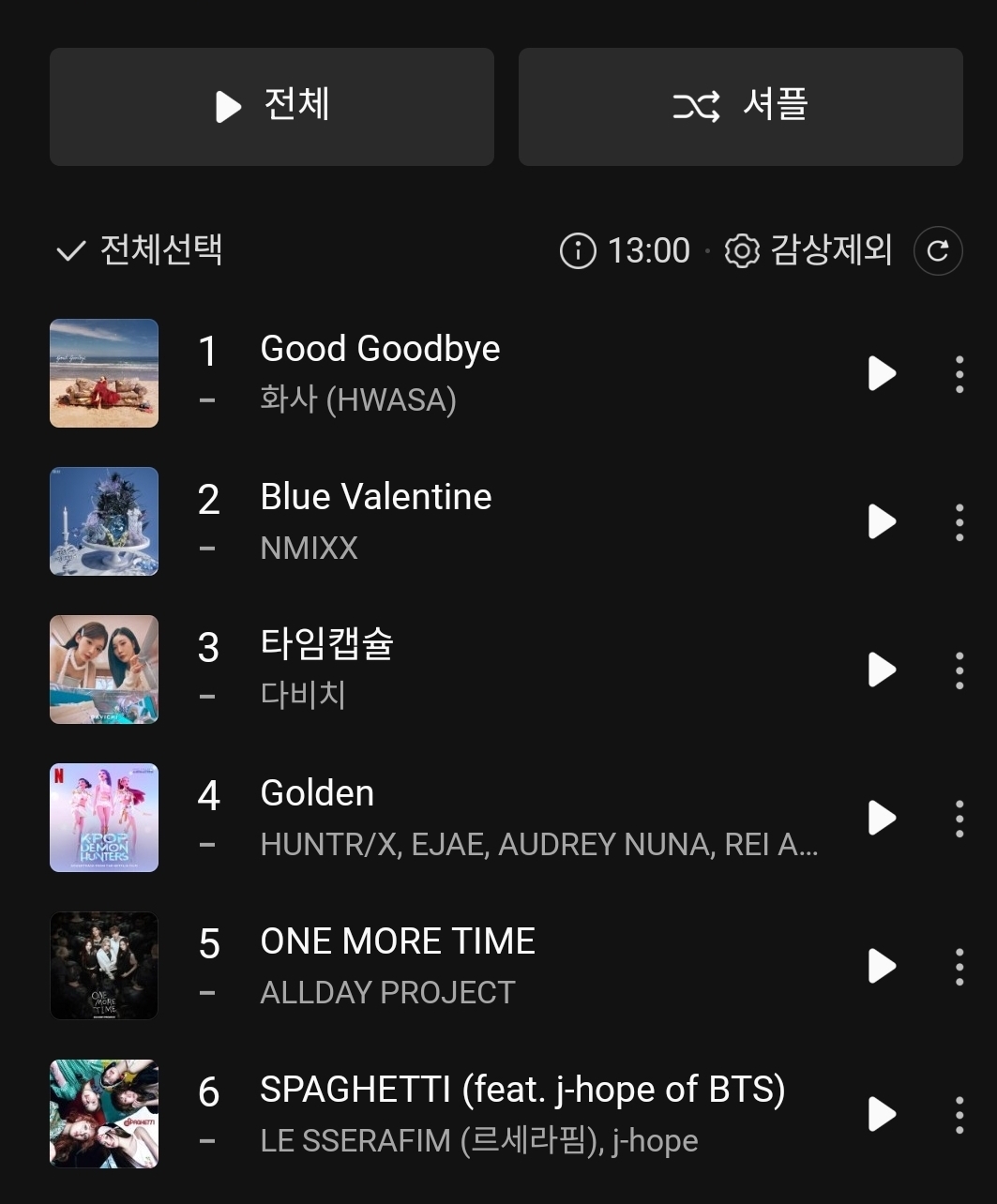Open the 감상제외 settings gear
This screenshot has width=997, height=1204.
(741, 250)
